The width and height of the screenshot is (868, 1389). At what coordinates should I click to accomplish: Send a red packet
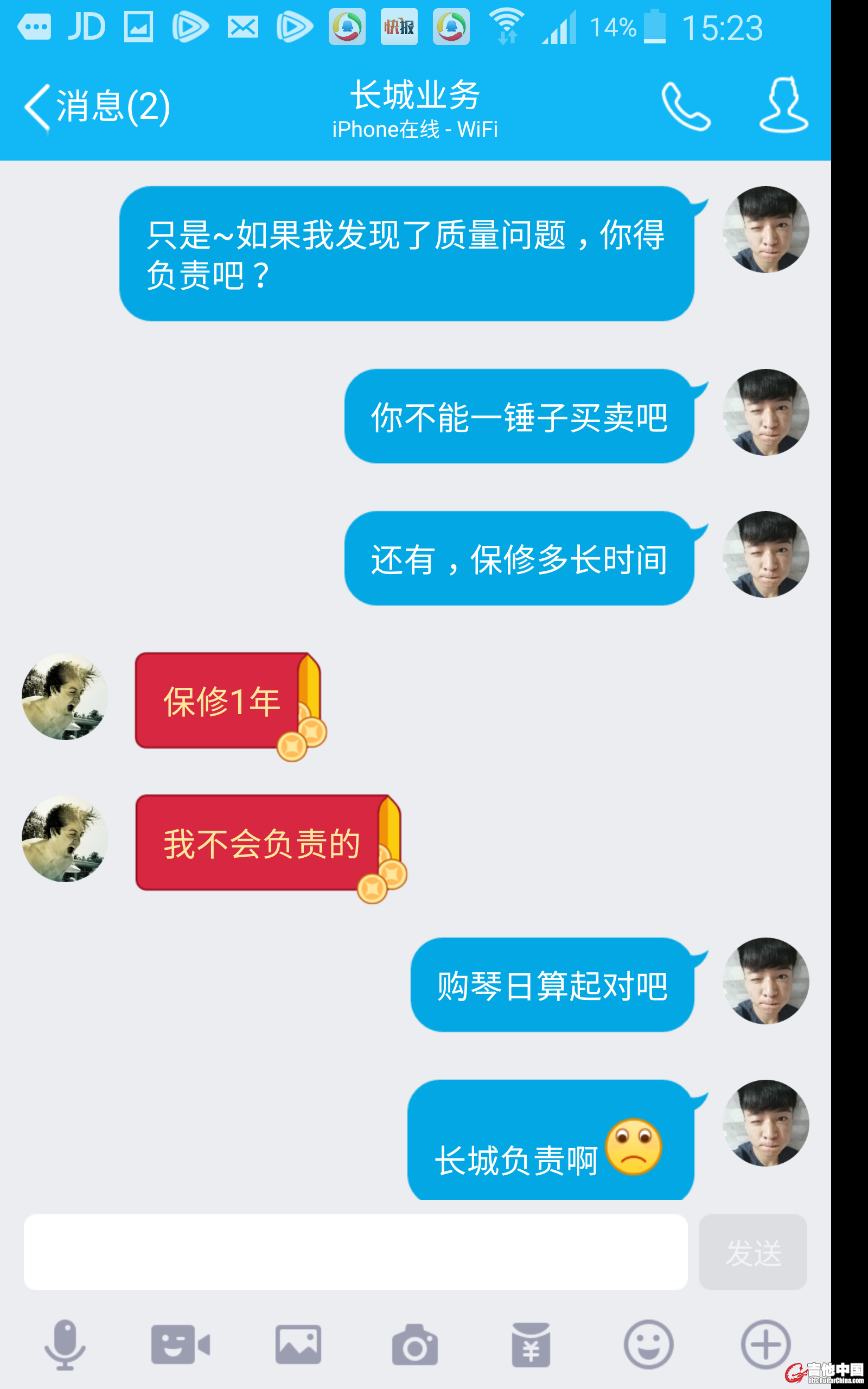[x=531, y=1344]
